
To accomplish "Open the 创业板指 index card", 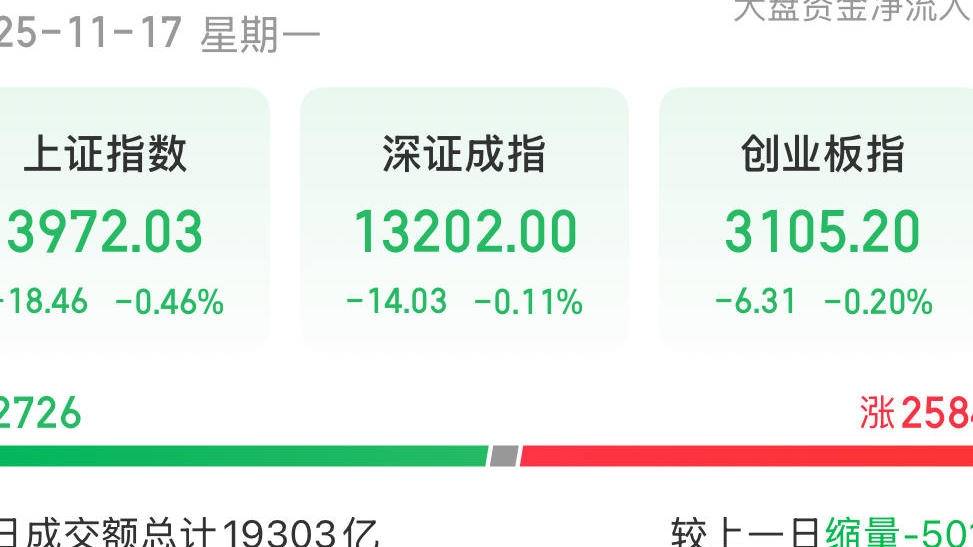I will click(x=820, y=220).
